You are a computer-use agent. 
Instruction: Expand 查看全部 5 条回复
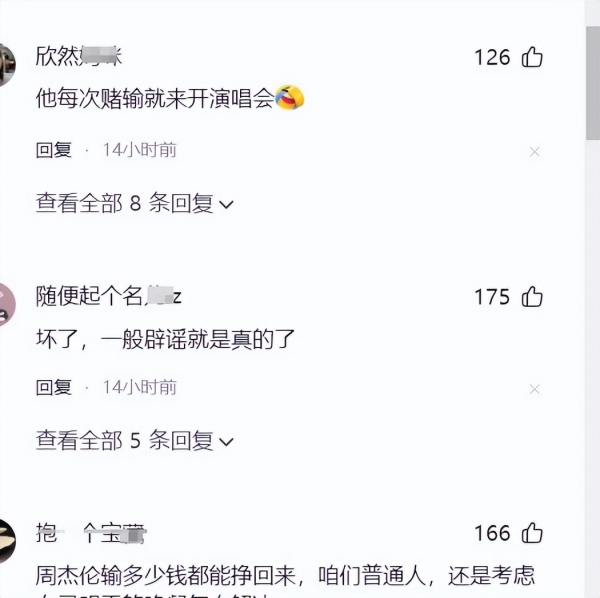135,440
